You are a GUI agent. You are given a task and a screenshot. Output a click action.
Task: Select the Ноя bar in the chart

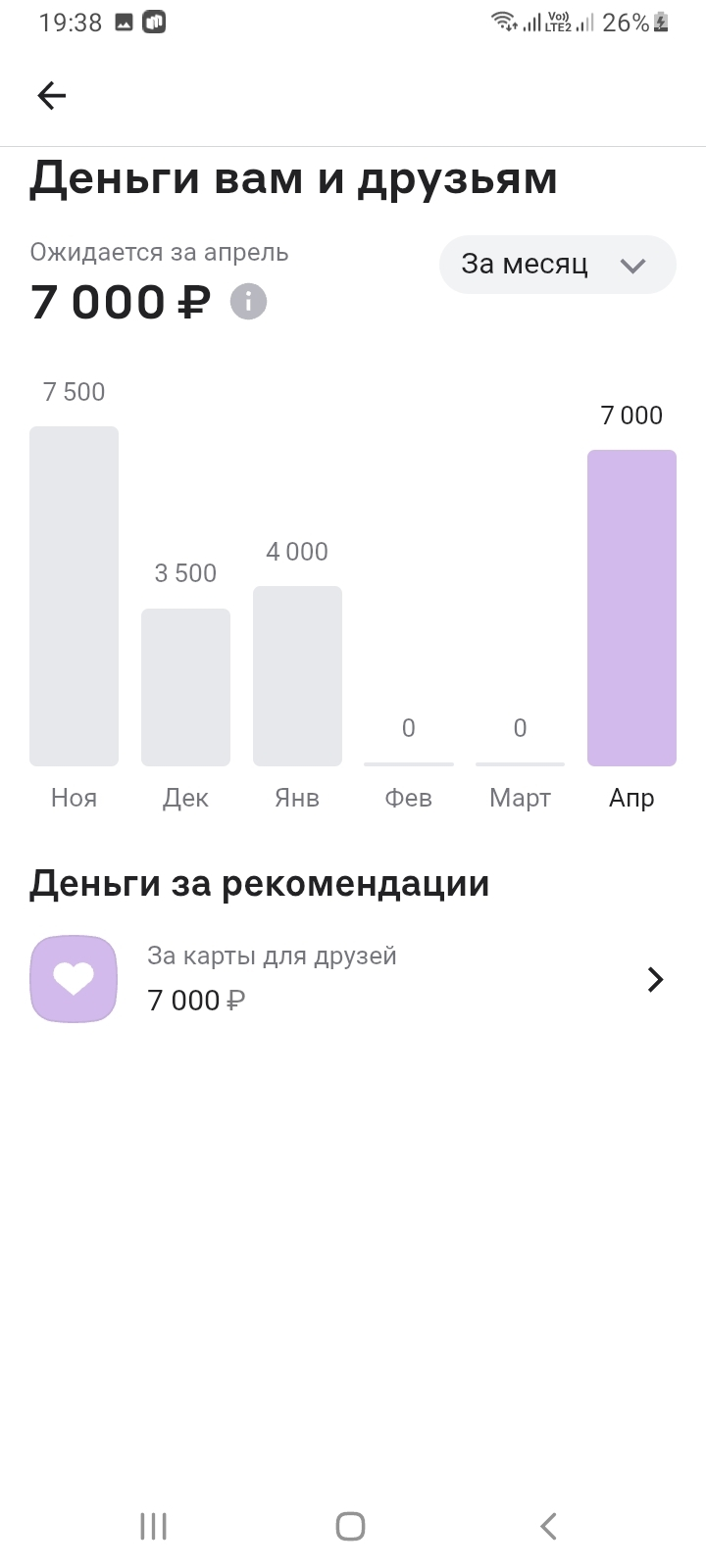[x=74, y=596]
